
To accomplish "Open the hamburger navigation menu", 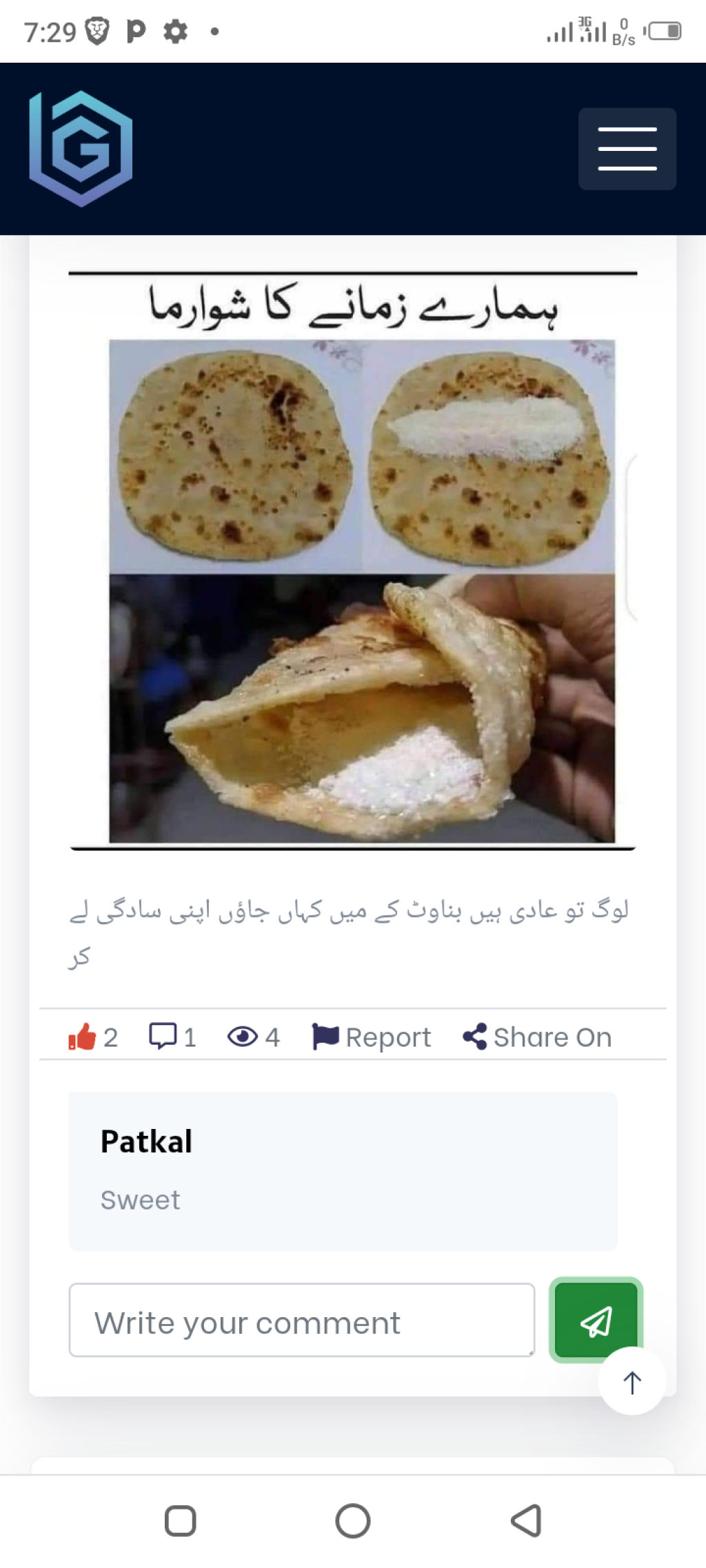I will (627, 149).
